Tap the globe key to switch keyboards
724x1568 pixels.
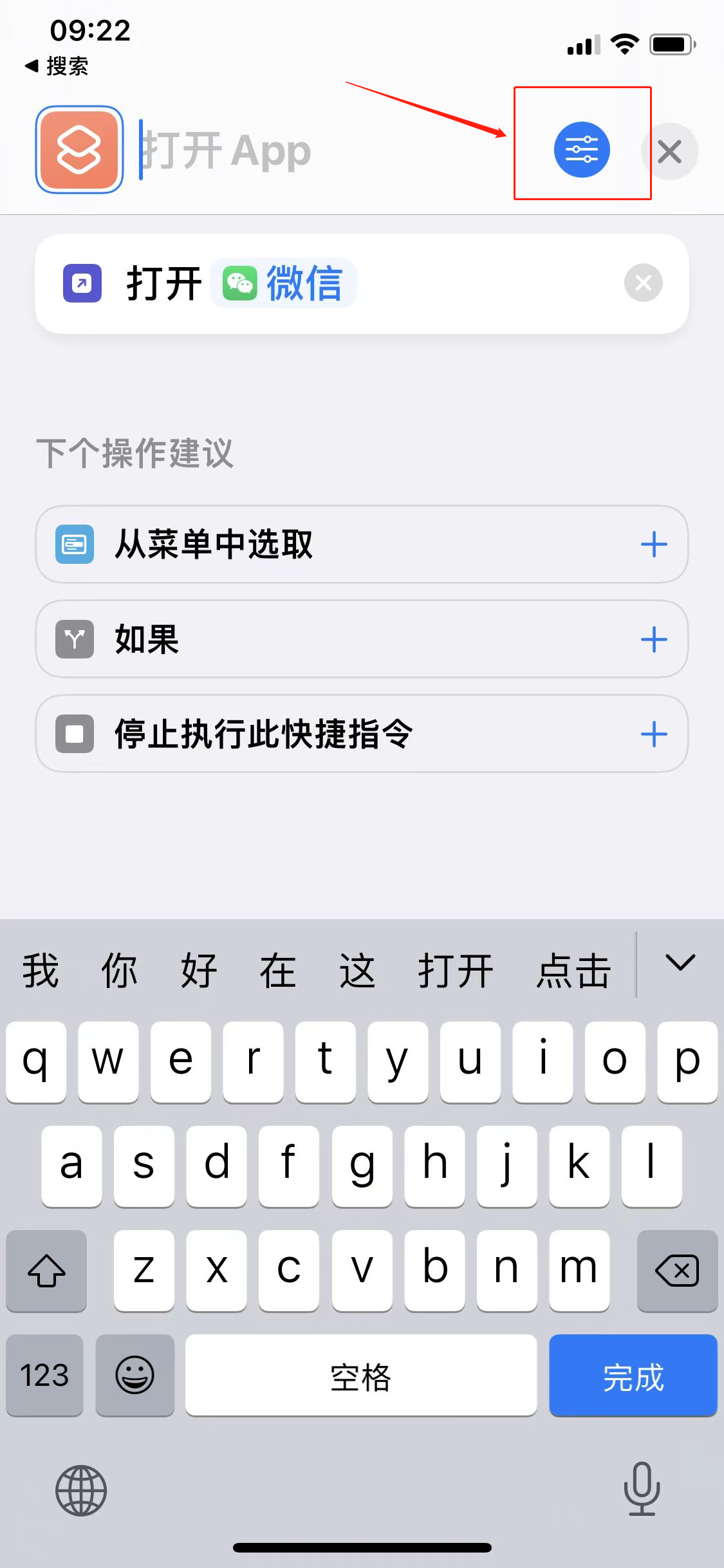coord(81,1490)
